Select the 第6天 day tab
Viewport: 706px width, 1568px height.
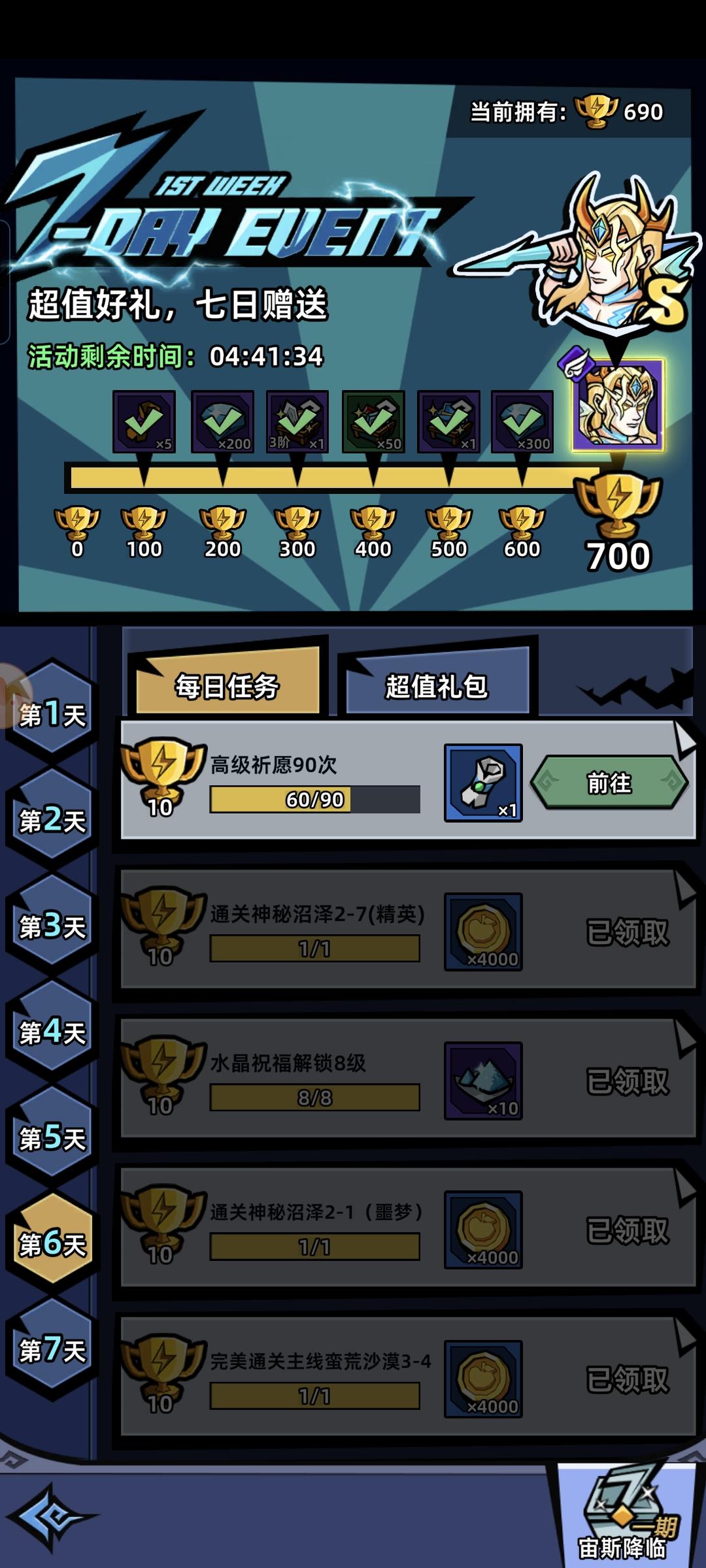coord(52,1244)
